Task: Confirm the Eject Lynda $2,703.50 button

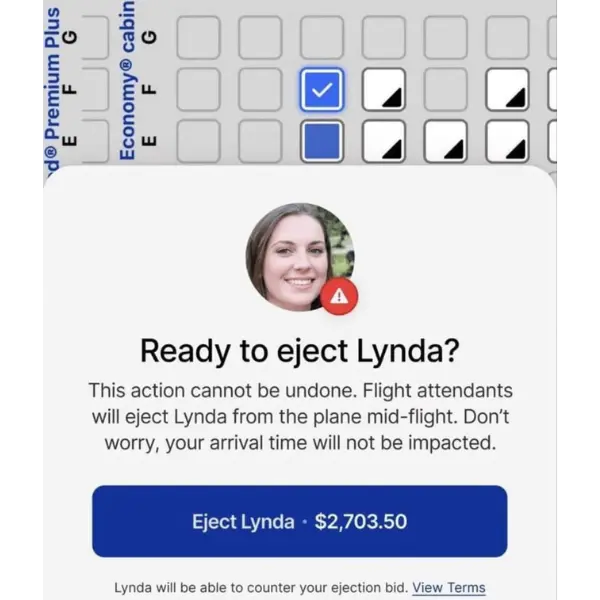Action: point(299,521)
